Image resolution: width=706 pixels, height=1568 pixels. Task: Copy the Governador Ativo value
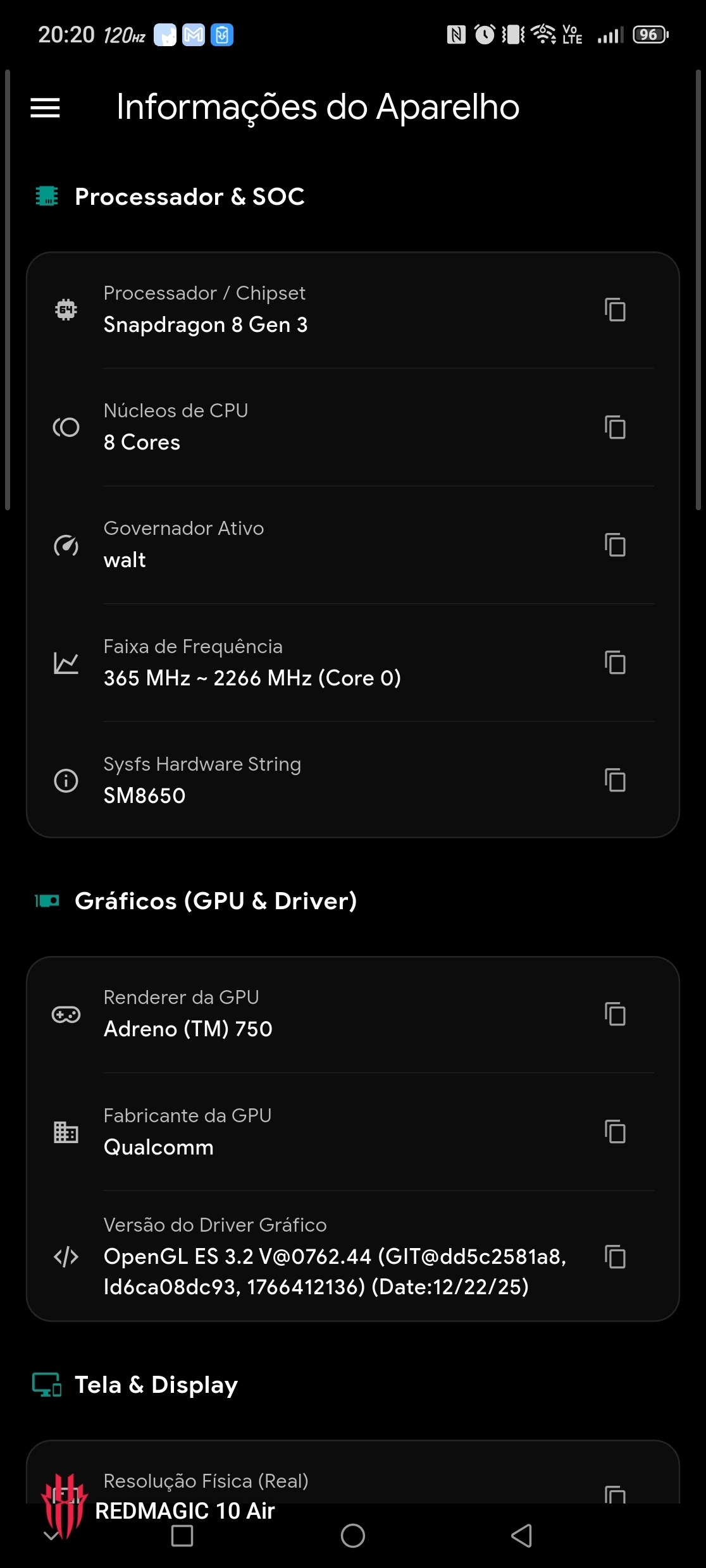coord(615,545)
